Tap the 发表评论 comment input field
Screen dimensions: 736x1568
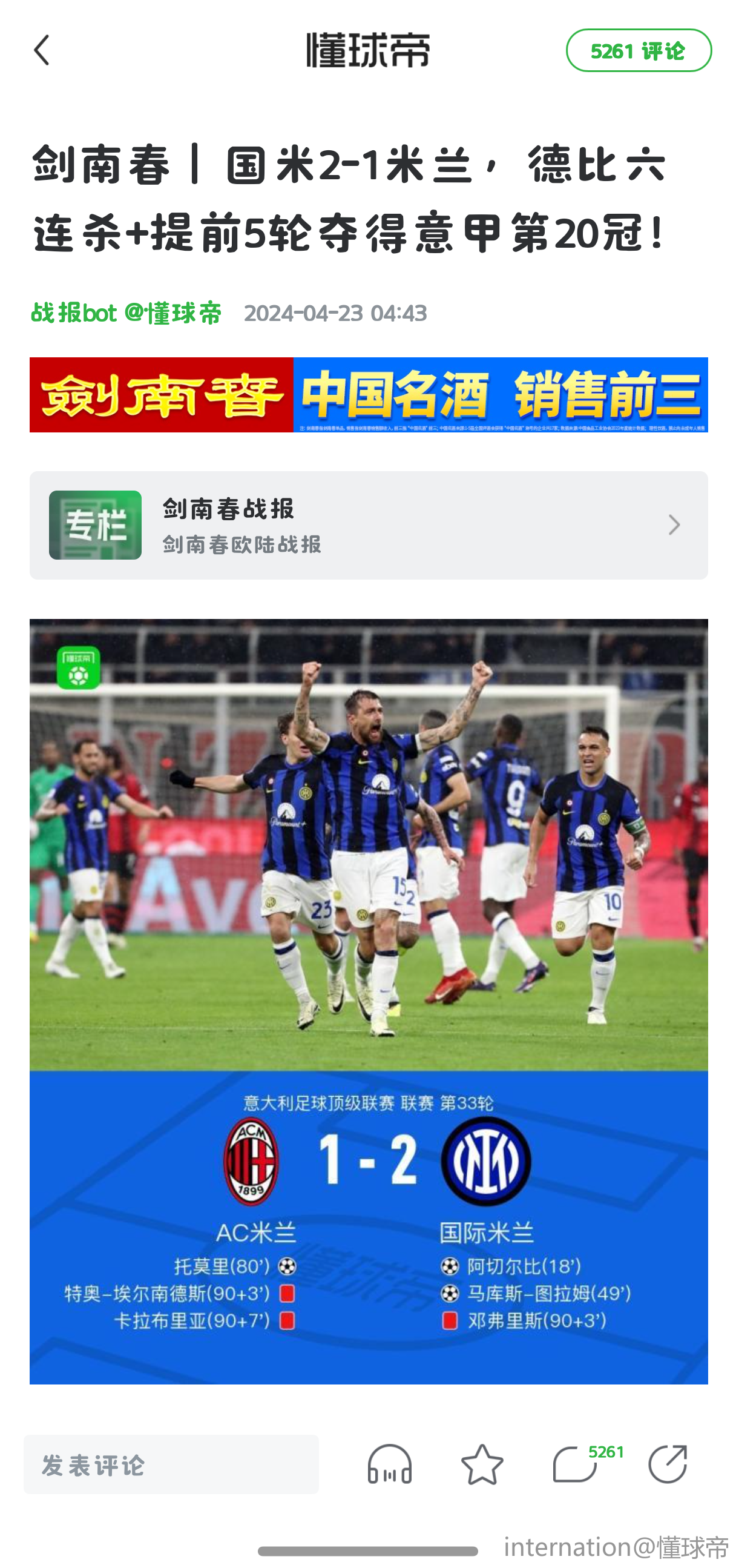point(171,1464)
